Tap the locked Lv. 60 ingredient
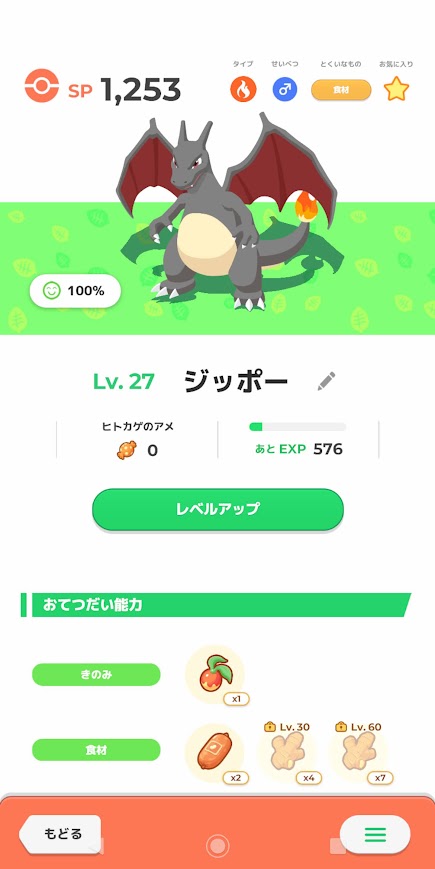The image size is (435, 869). 358,753
